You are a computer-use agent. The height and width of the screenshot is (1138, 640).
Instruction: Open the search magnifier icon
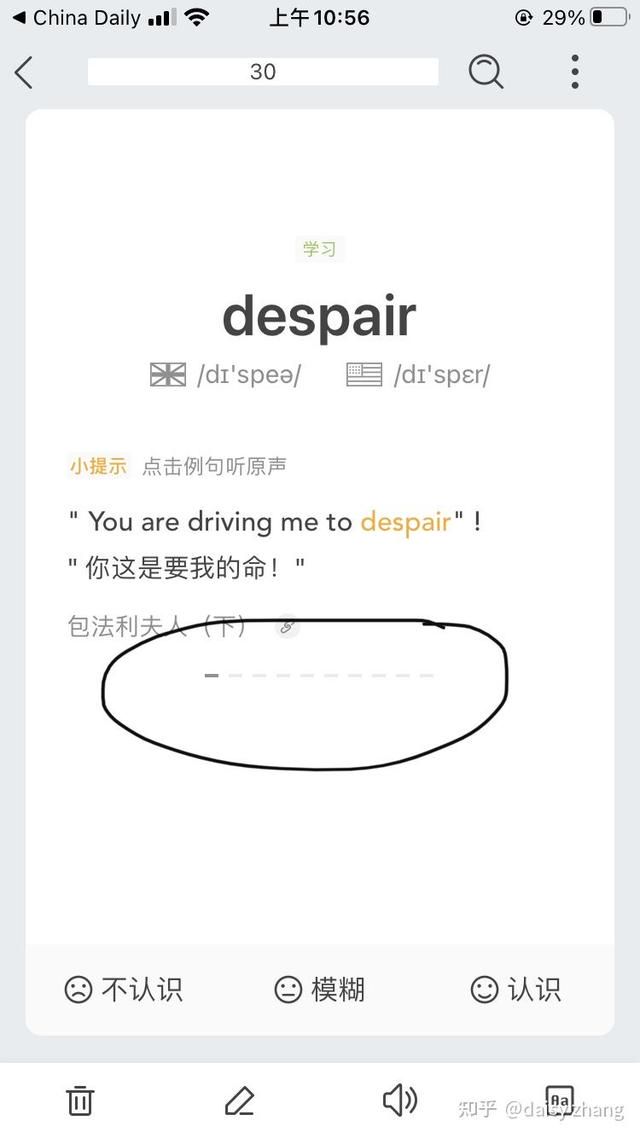[x=486, y=72]
